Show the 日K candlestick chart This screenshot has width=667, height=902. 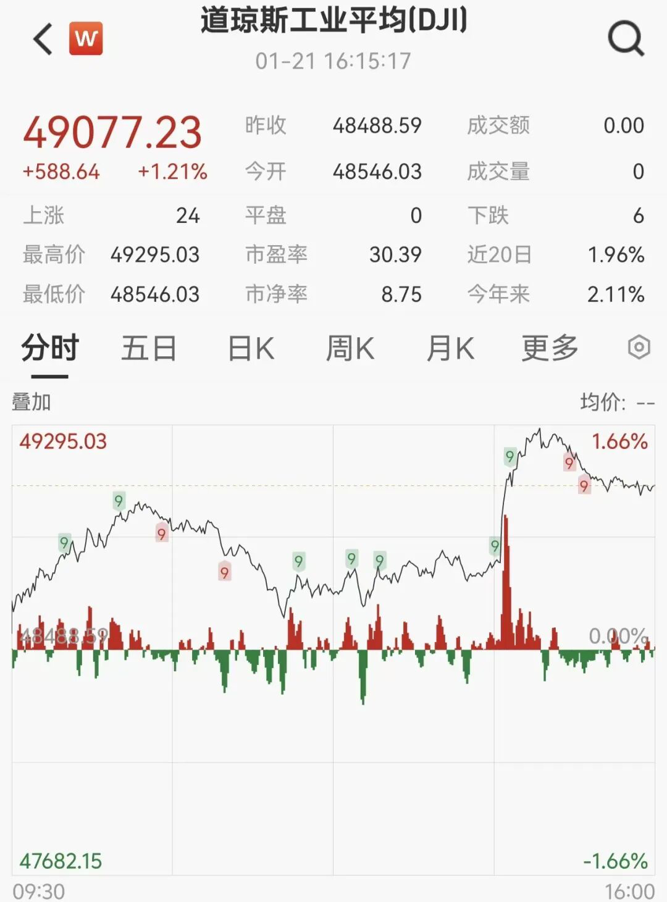tap(250, 348)
